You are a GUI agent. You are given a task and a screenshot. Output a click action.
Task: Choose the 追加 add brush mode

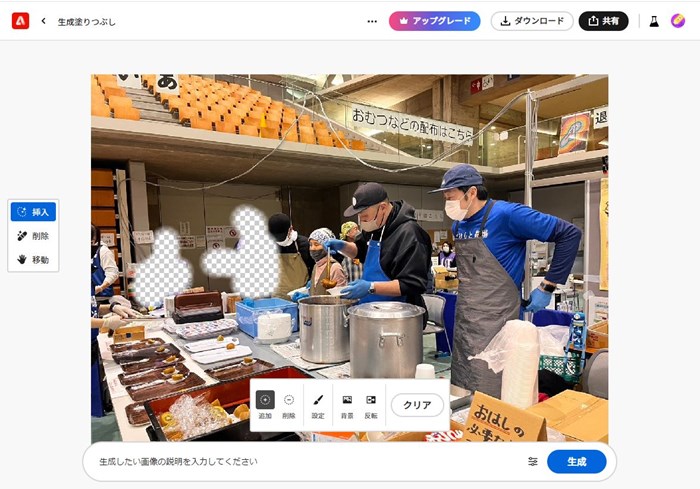[x=265, y=404]
